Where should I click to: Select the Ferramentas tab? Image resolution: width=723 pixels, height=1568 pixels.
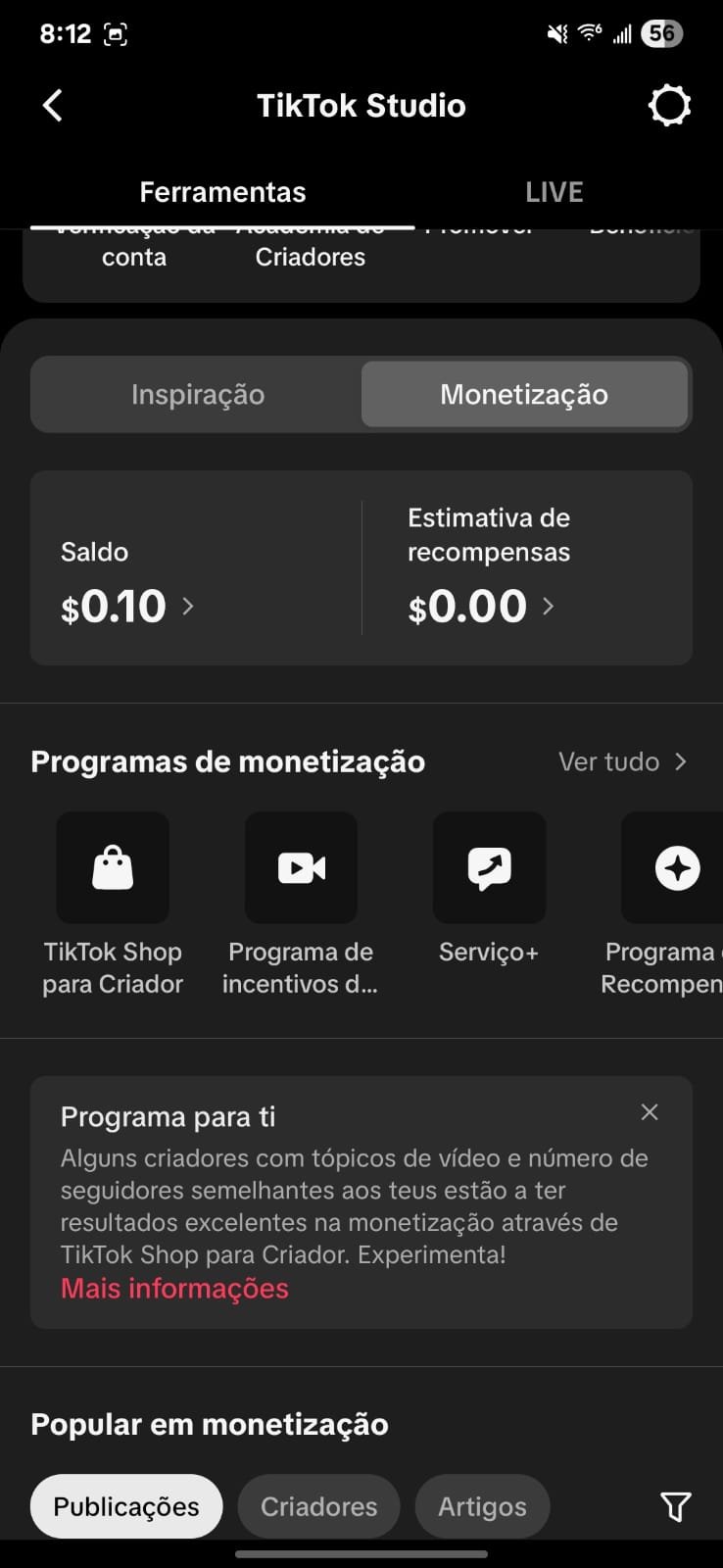222,192
